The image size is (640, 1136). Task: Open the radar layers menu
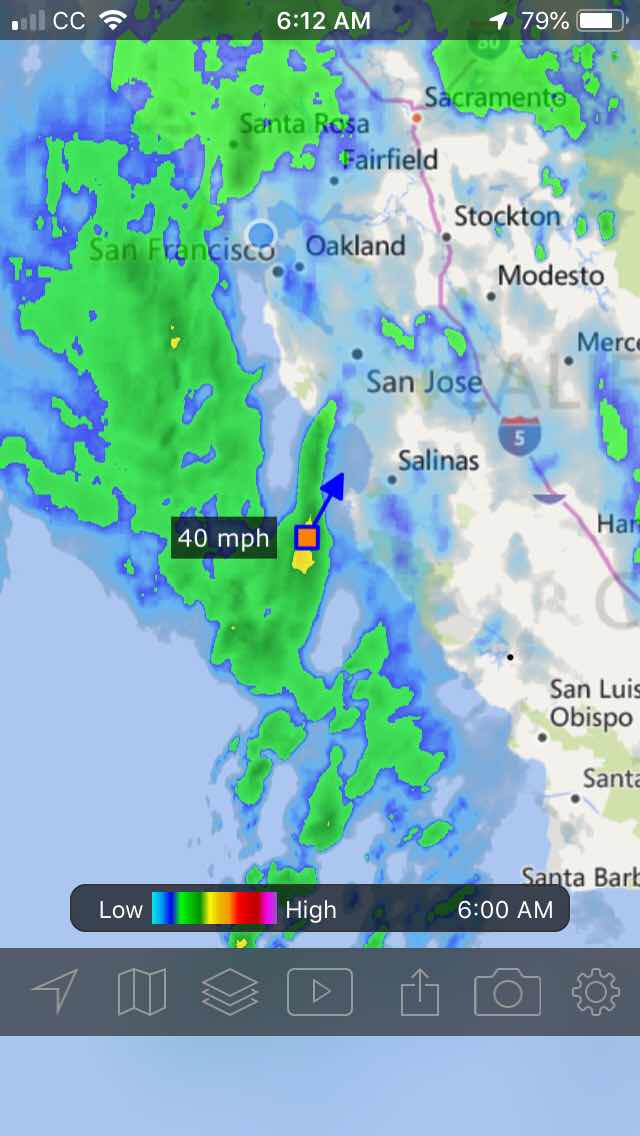[230, 992]
